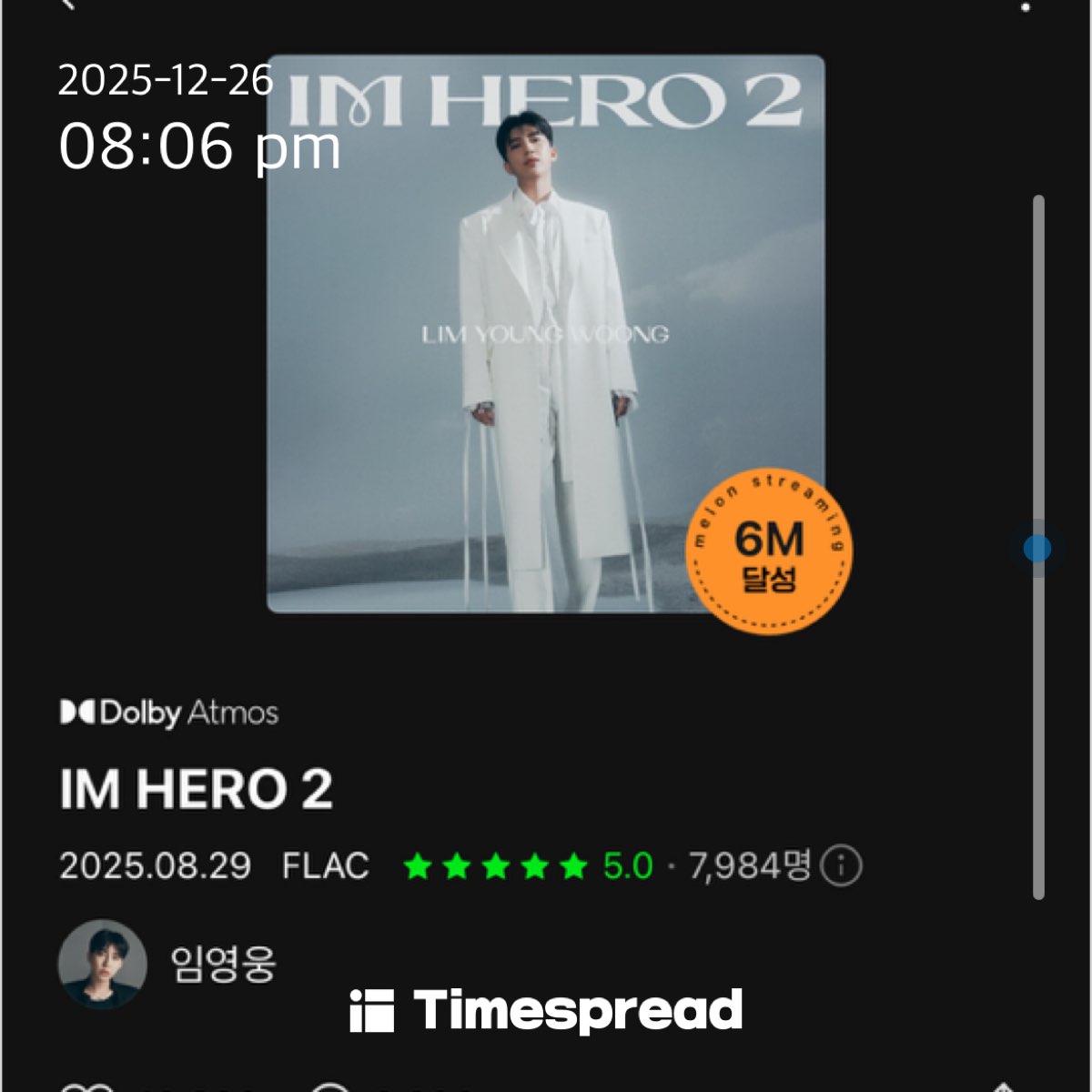This screenshot has height=1092, width=1092.
Task: Open the overflow menu
Action: pos(1026,7)
